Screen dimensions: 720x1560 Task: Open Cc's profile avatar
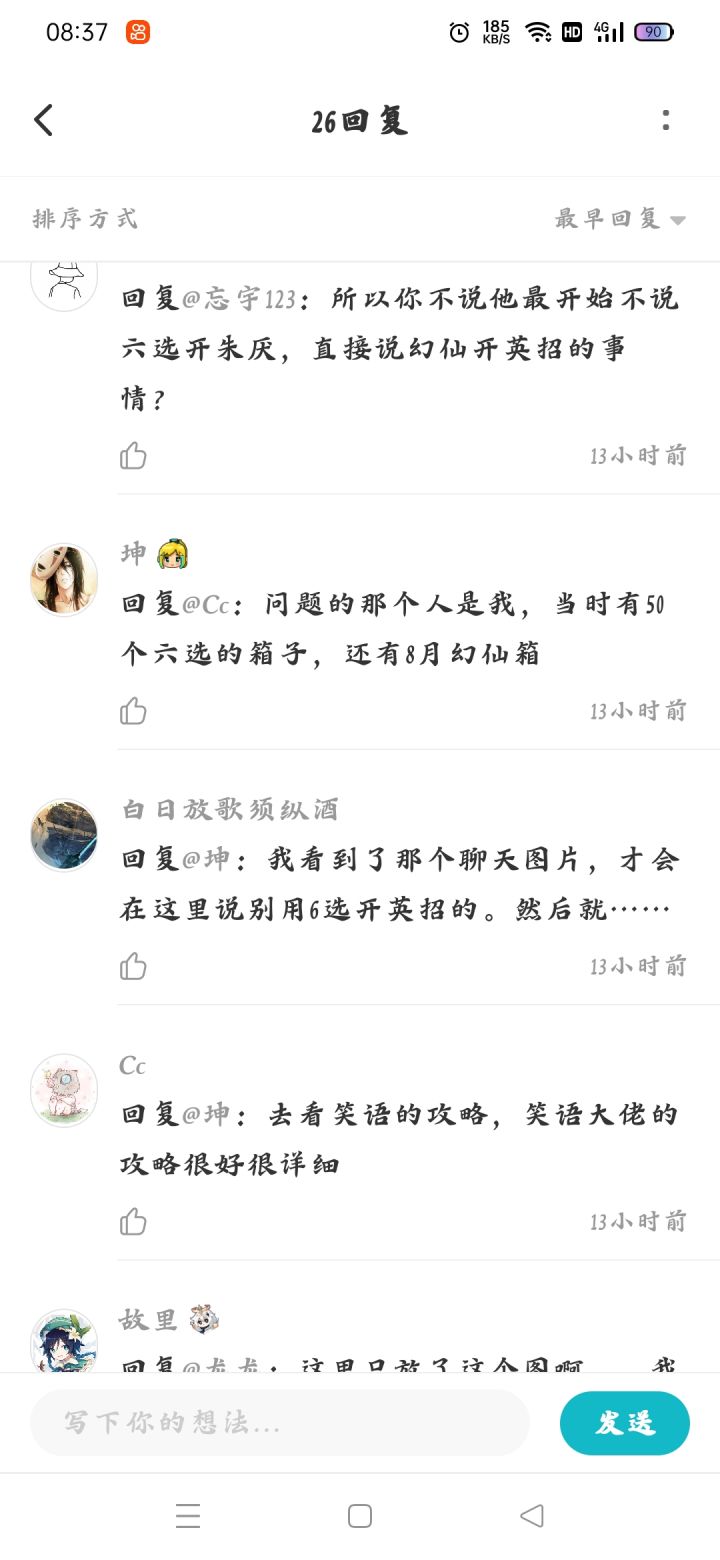click(x=64, y=1089)
